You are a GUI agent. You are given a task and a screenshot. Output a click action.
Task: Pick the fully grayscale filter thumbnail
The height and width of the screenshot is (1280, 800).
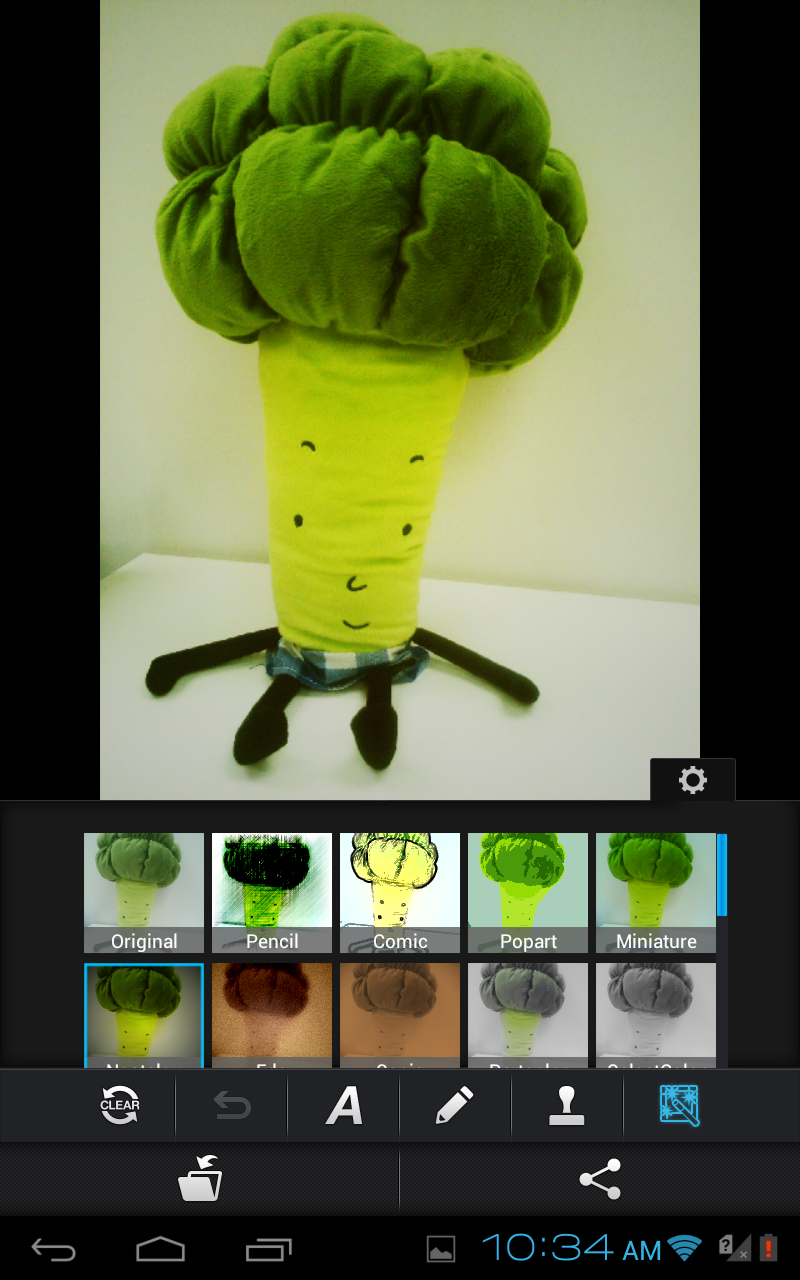(x=656, y=1014)
